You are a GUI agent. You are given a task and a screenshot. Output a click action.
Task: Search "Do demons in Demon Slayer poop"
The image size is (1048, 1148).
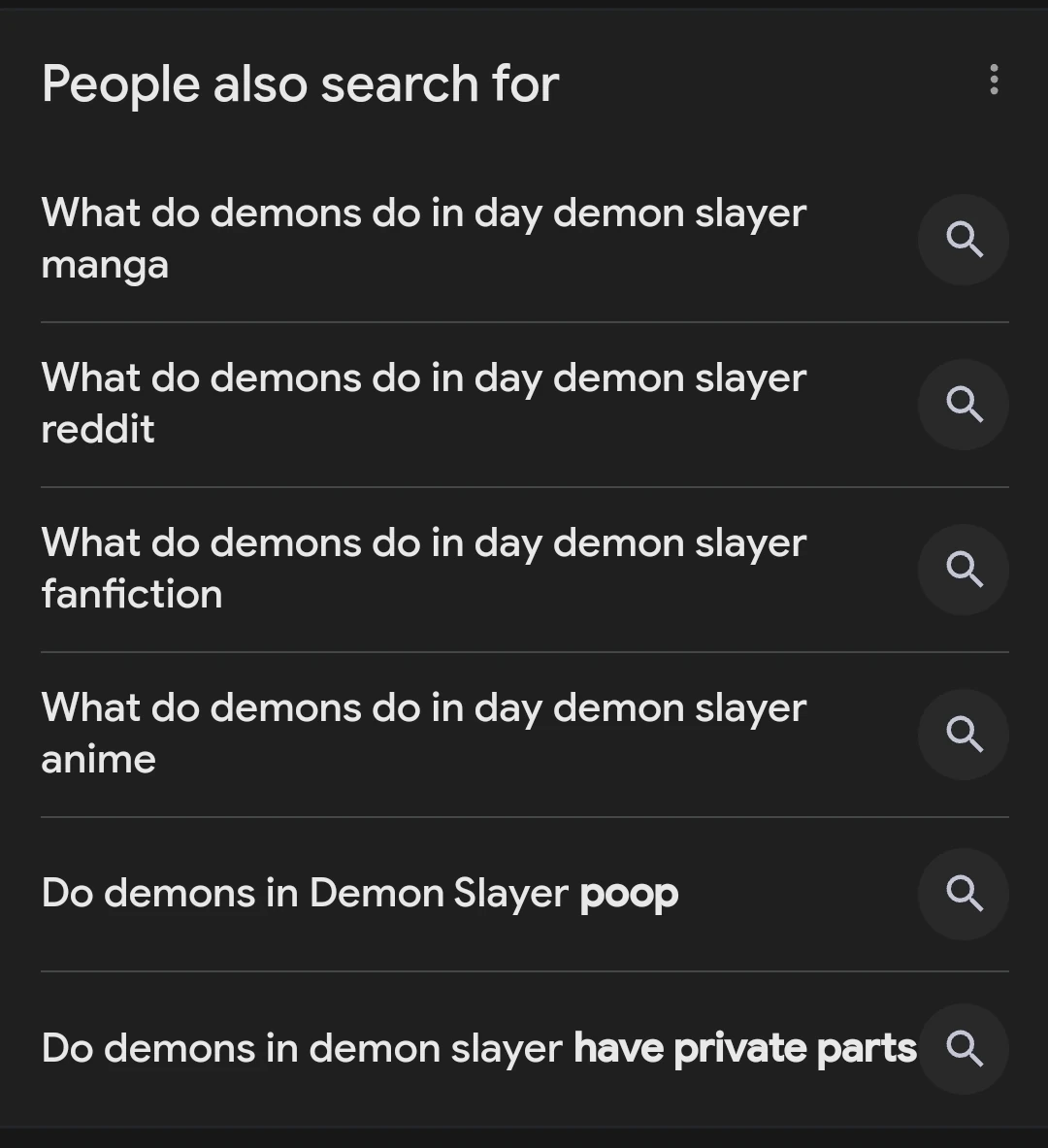pos(359,894)
